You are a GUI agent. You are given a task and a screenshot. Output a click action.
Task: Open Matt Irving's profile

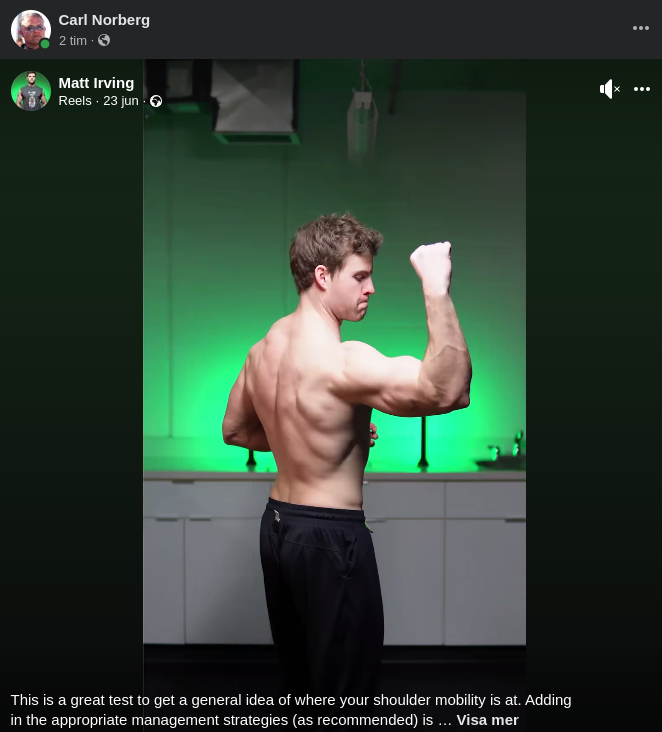tap(96, 83)
